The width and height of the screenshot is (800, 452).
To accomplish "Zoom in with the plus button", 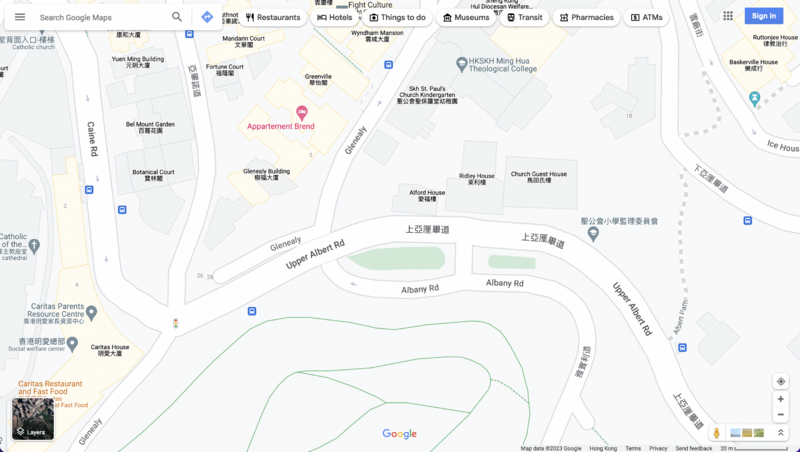I will point(781,400).
